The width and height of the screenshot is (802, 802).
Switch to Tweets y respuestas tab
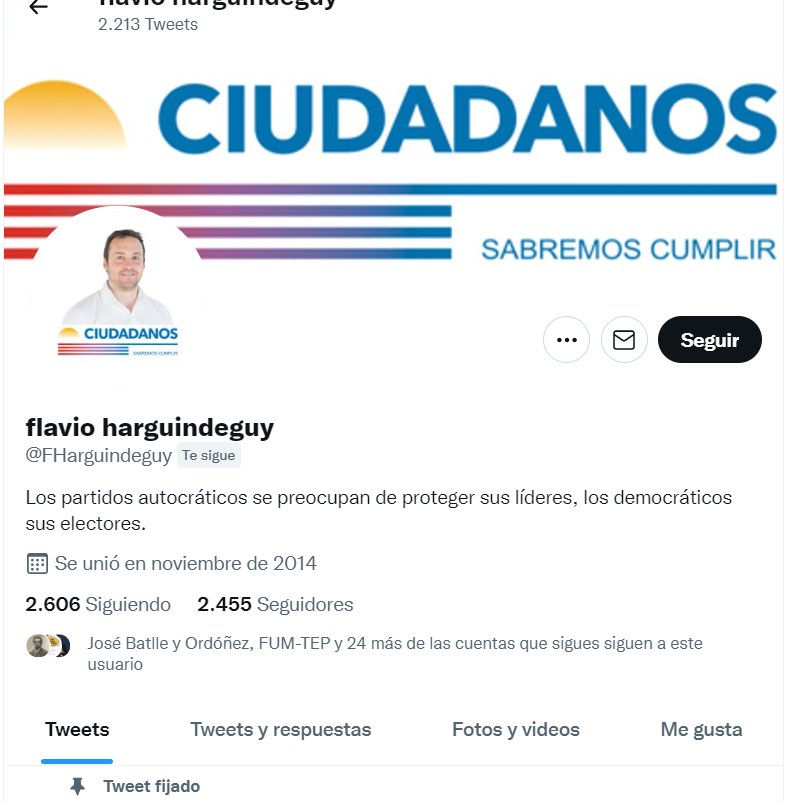coord(280,730)
